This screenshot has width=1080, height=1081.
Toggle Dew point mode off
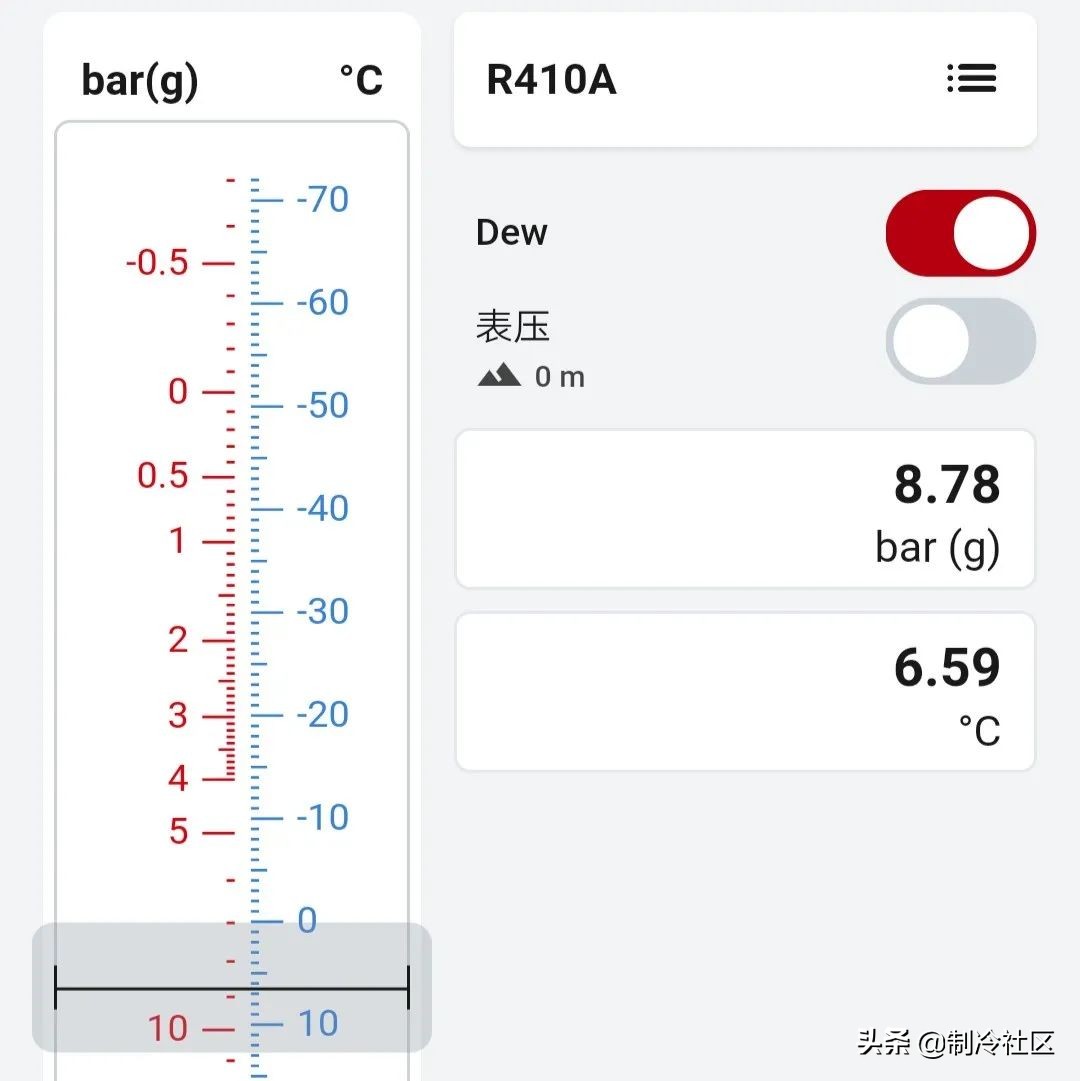[x=960, y=232]
